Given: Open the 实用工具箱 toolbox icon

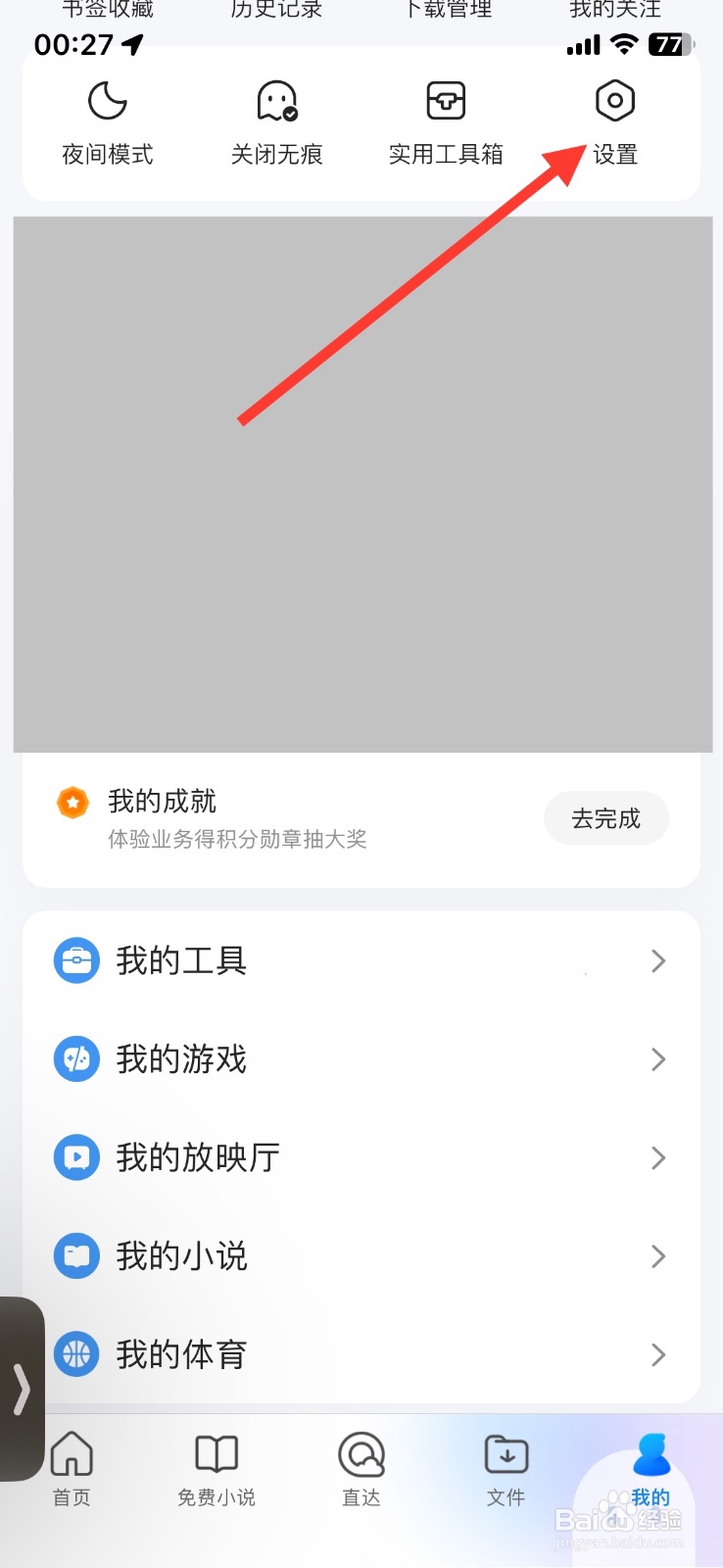Looking at the screenshot, I should 445,99.
